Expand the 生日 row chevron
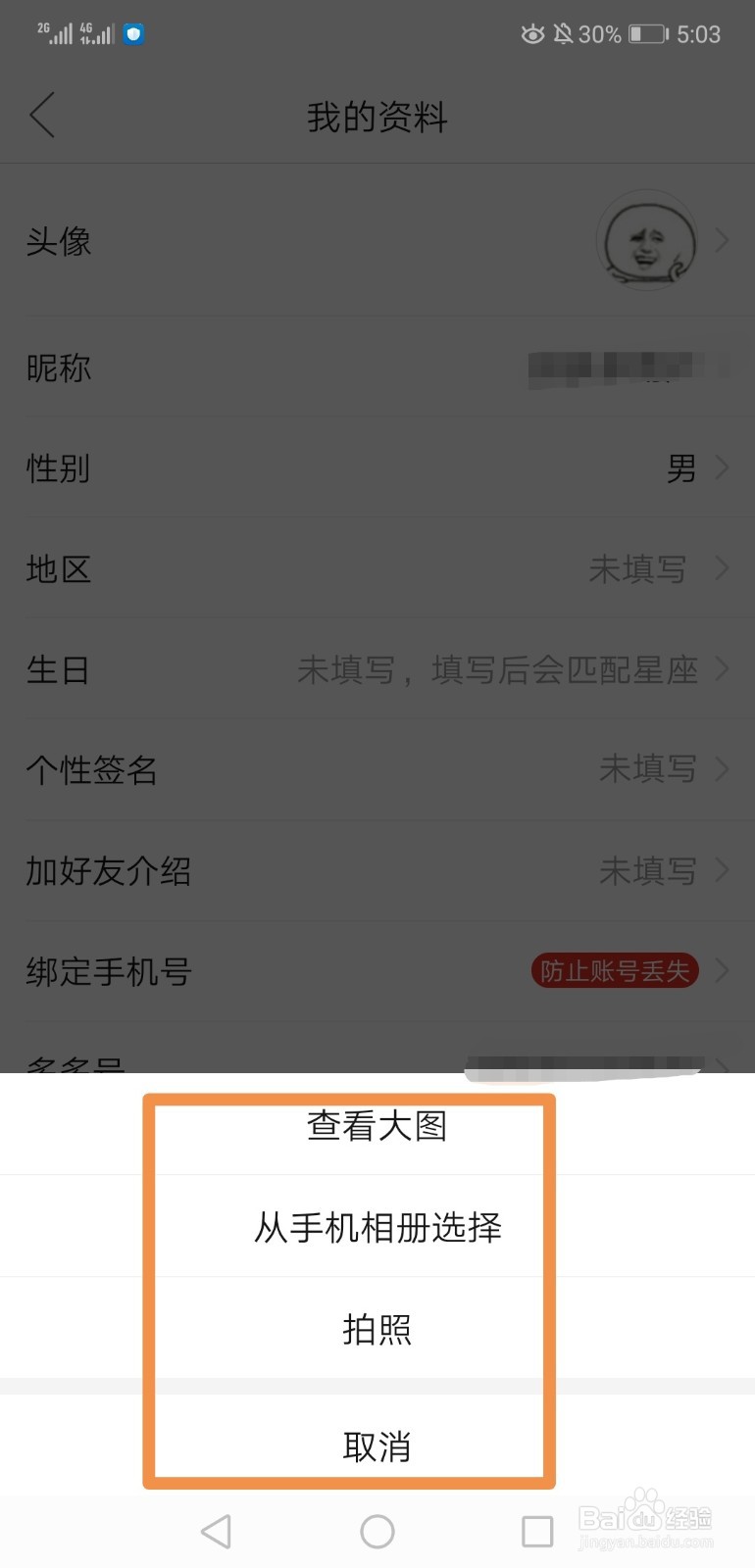 [723, 669]
